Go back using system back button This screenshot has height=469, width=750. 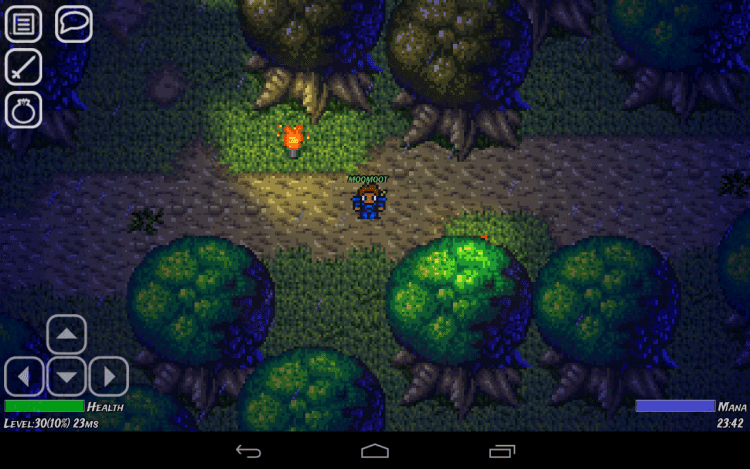click(248, 451)
